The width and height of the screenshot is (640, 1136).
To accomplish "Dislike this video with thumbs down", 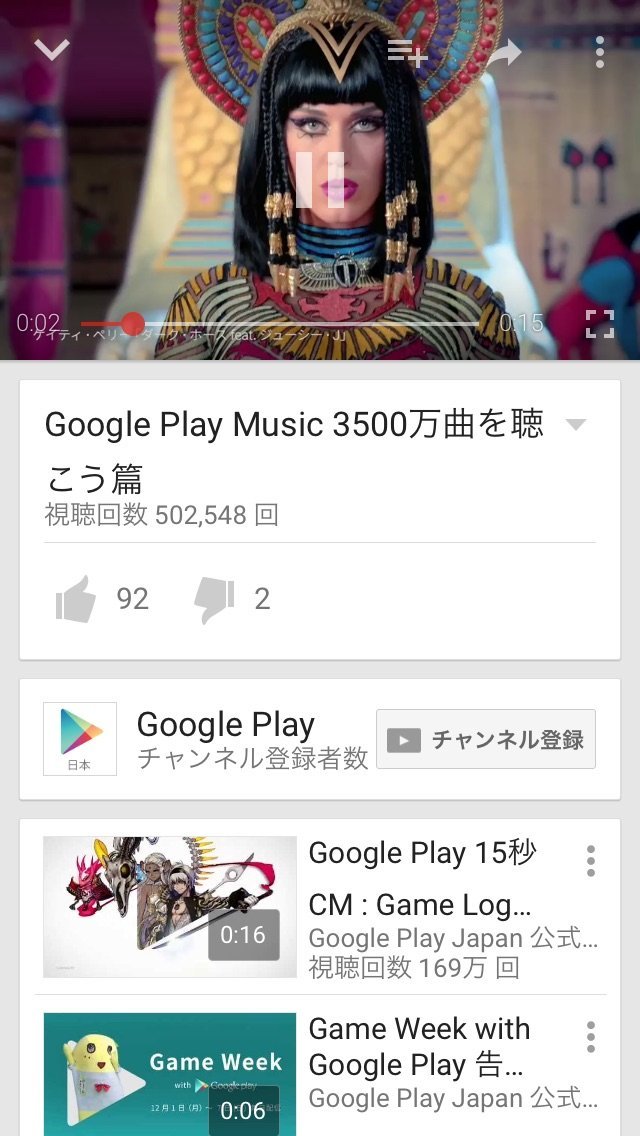I will click(214, 599).
